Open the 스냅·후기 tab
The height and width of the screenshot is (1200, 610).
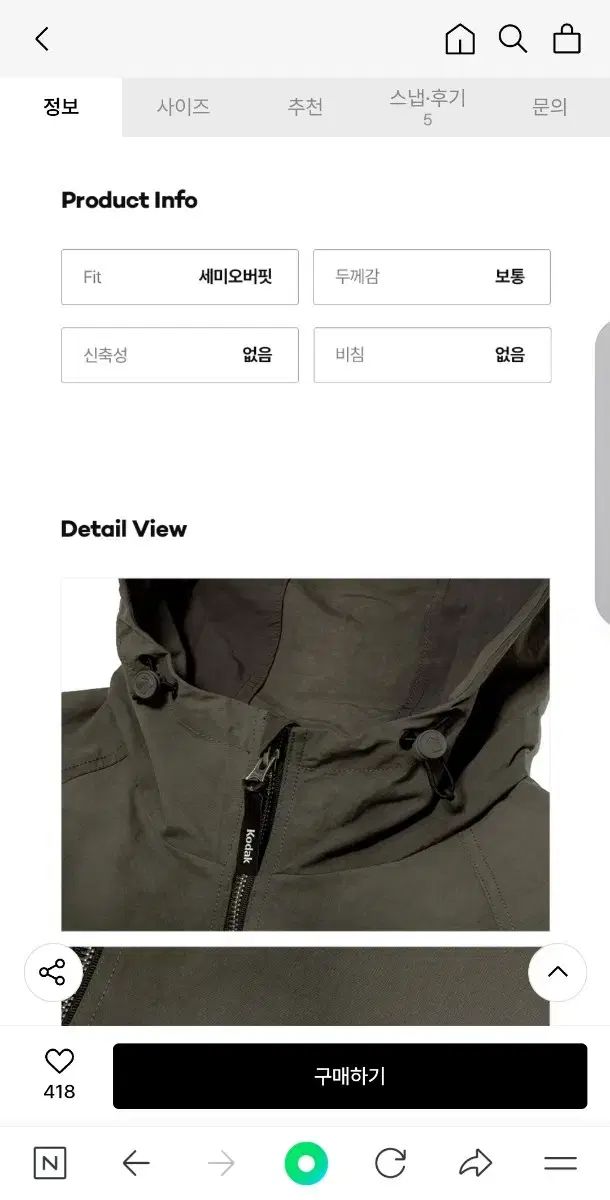pos(427,107)
